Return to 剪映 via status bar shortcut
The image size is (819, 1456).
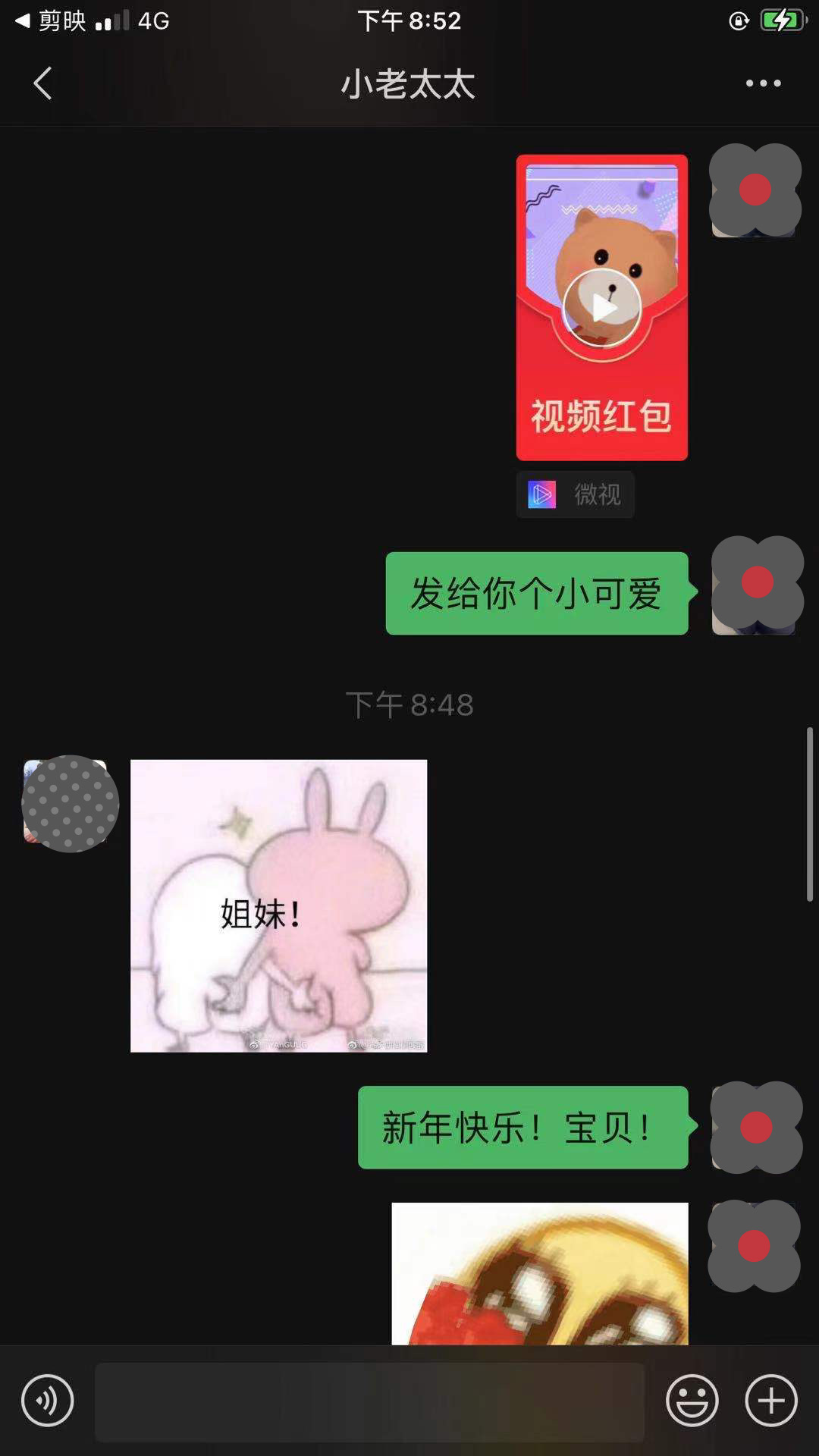(52, 20)
